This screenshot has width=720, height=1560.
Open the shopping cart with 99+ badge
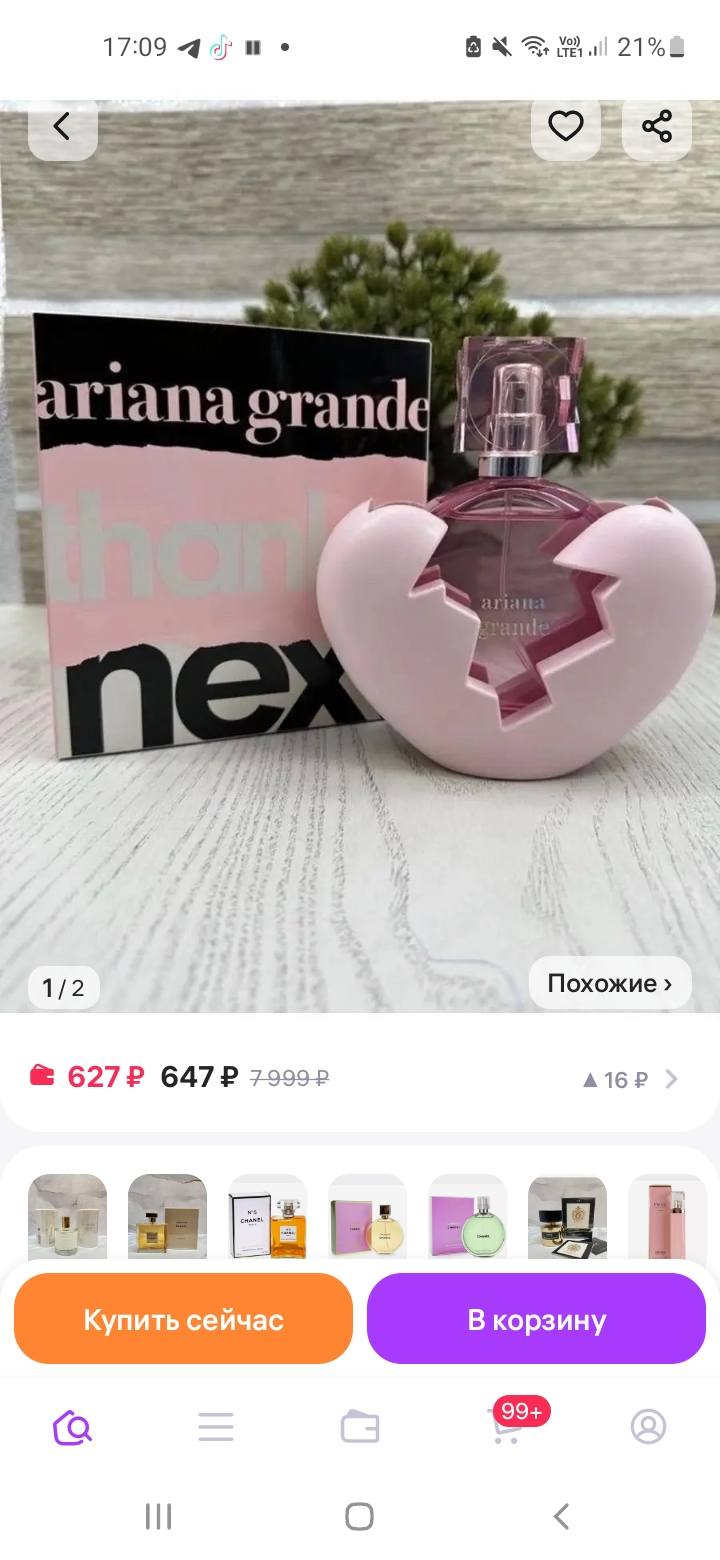[505, 1432]
